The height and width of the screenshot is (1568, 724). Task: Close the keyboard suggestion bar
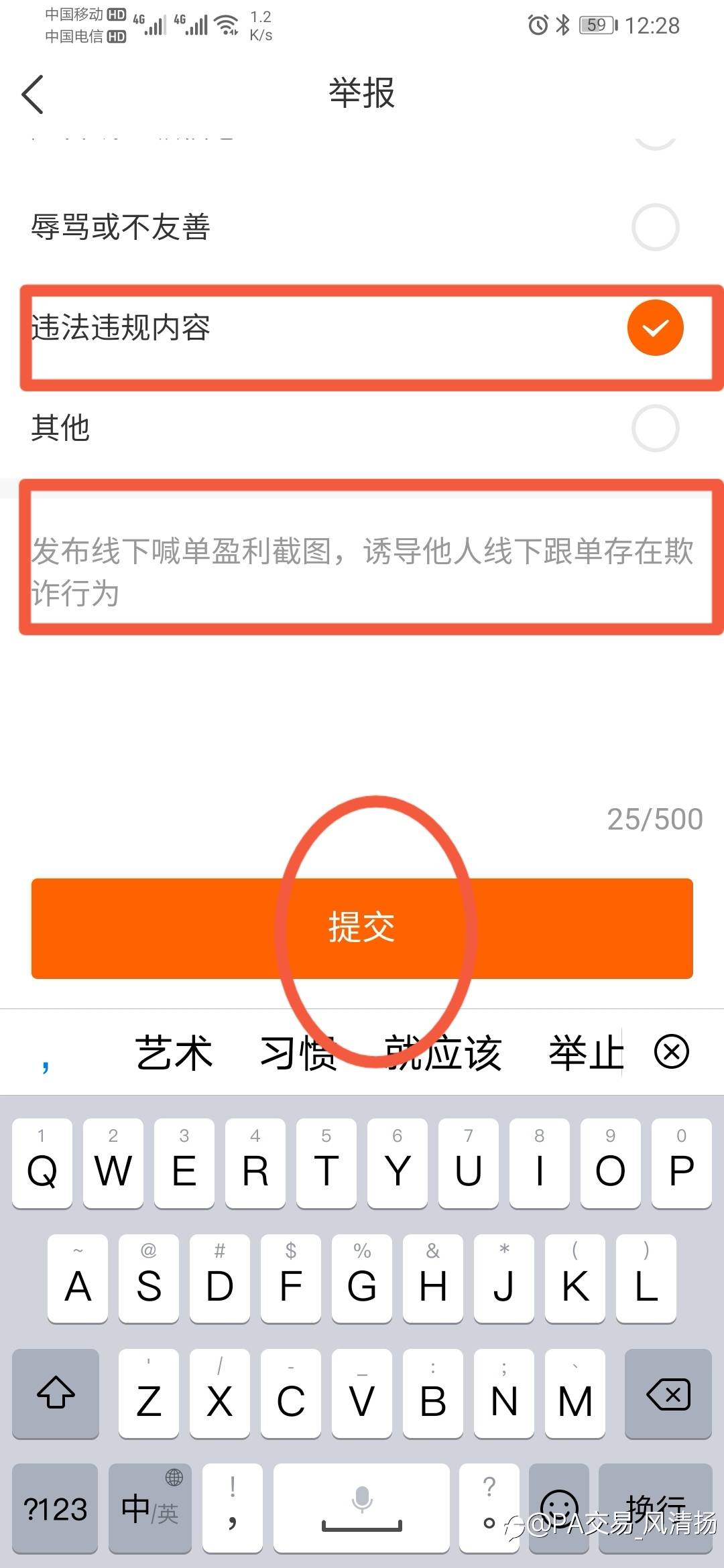click(671, 1051)
